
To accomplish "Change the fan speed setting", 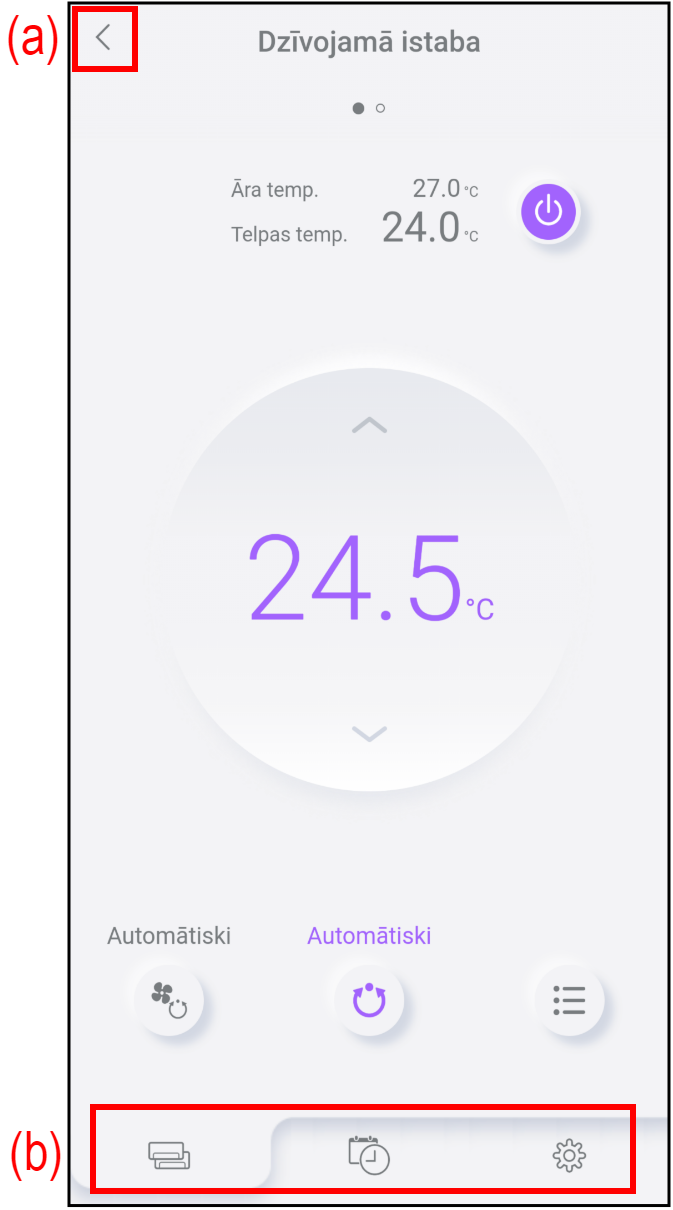I will click(169, 998).
